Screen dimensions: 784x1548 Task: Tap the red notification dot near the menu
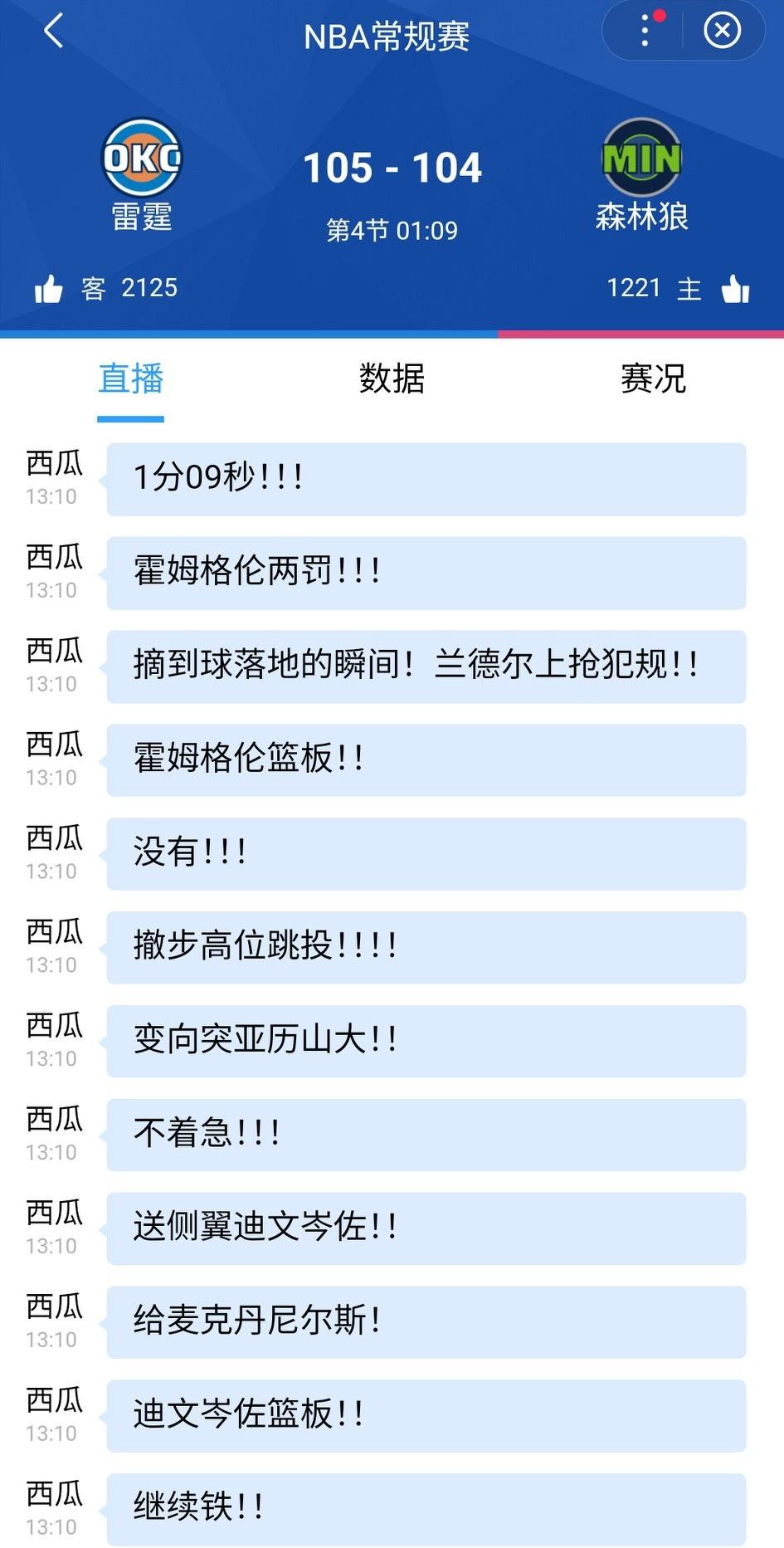(x=660, y=13)
